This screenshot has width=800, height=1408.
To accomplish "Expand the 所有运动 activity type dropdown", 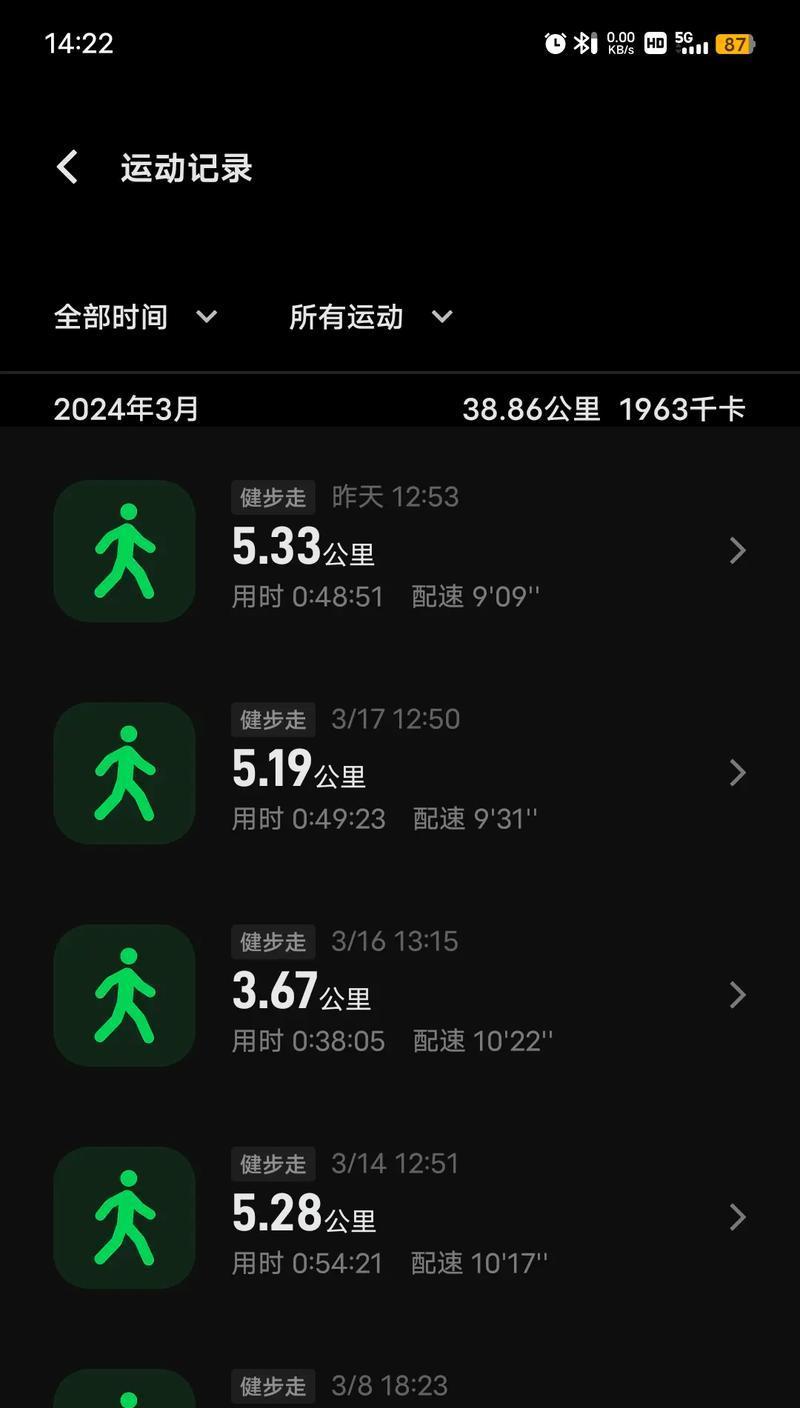I will click(x=371, y=317).
